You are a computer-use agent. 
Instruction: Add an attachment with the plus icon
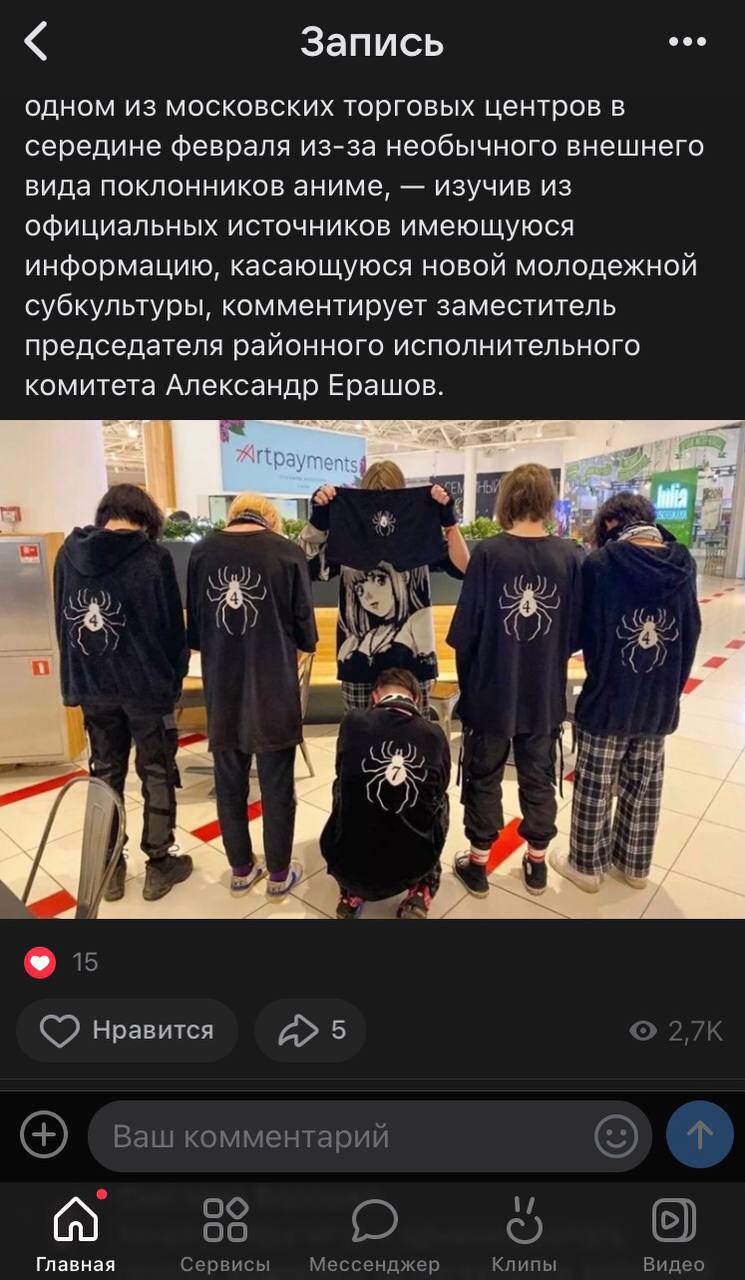pos(44,1136)
